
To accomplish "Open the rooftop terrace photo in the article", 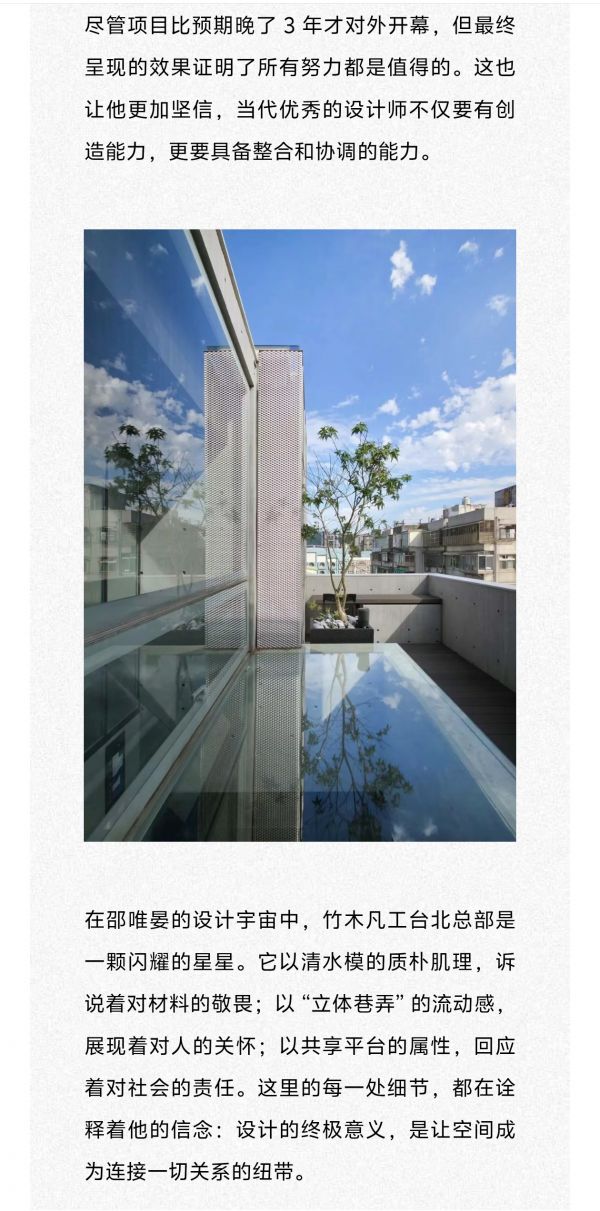I will (300, 535).
